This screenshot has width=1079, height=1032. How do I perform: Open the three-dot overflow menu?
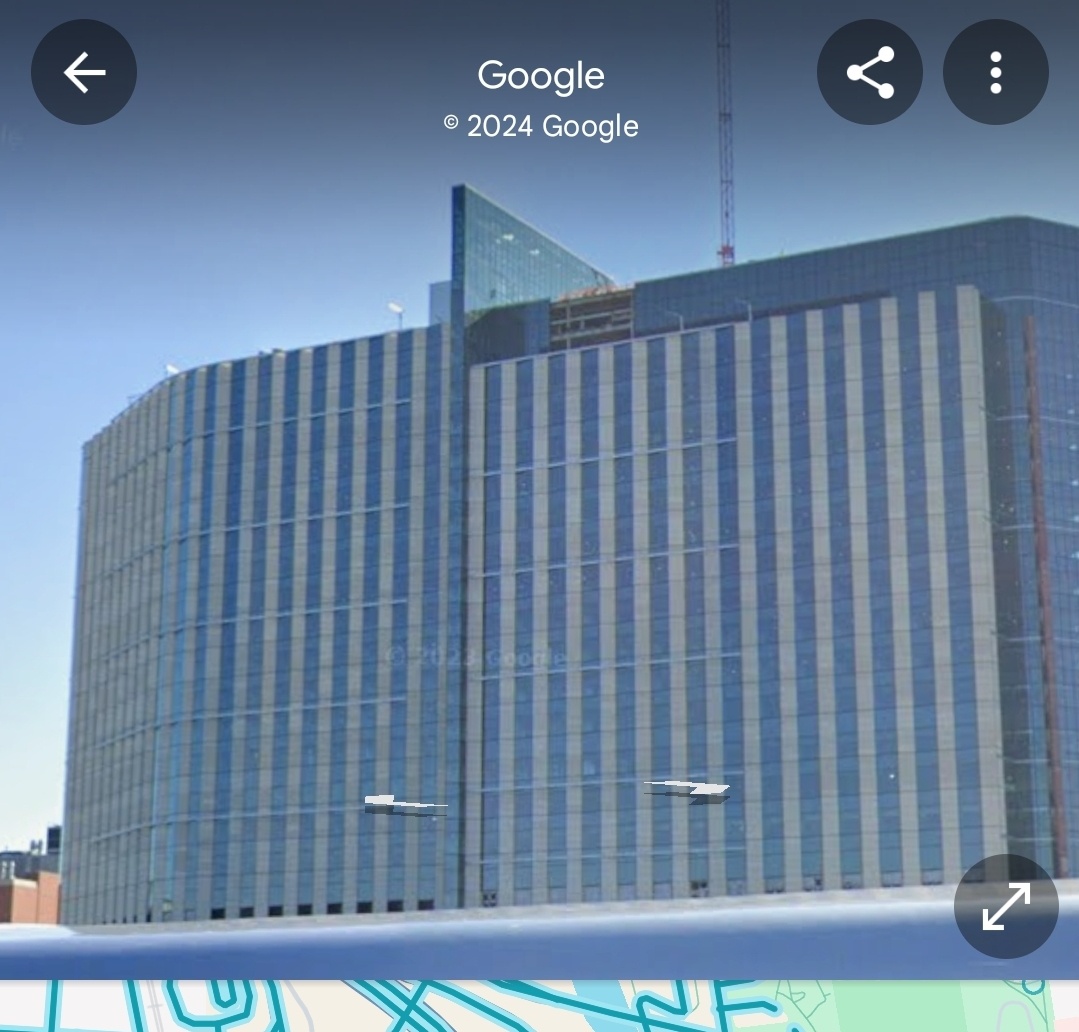coord(995,73)
